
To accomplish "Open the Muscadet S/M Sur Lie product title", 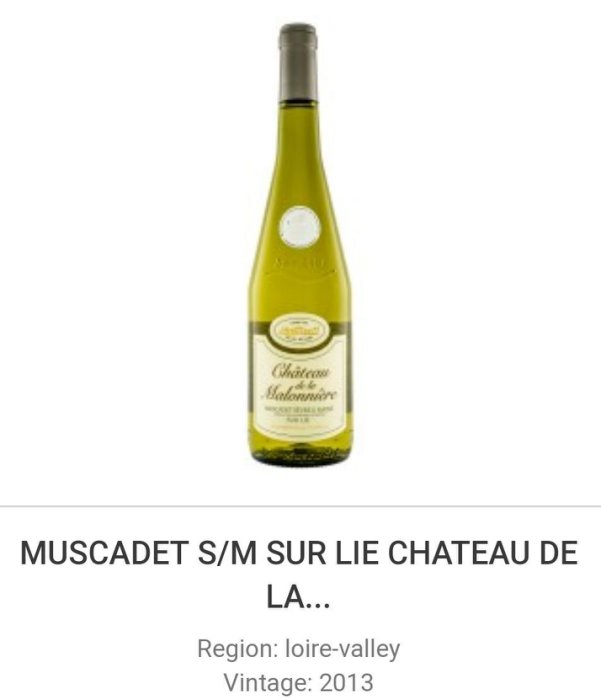I will point(300,577).
